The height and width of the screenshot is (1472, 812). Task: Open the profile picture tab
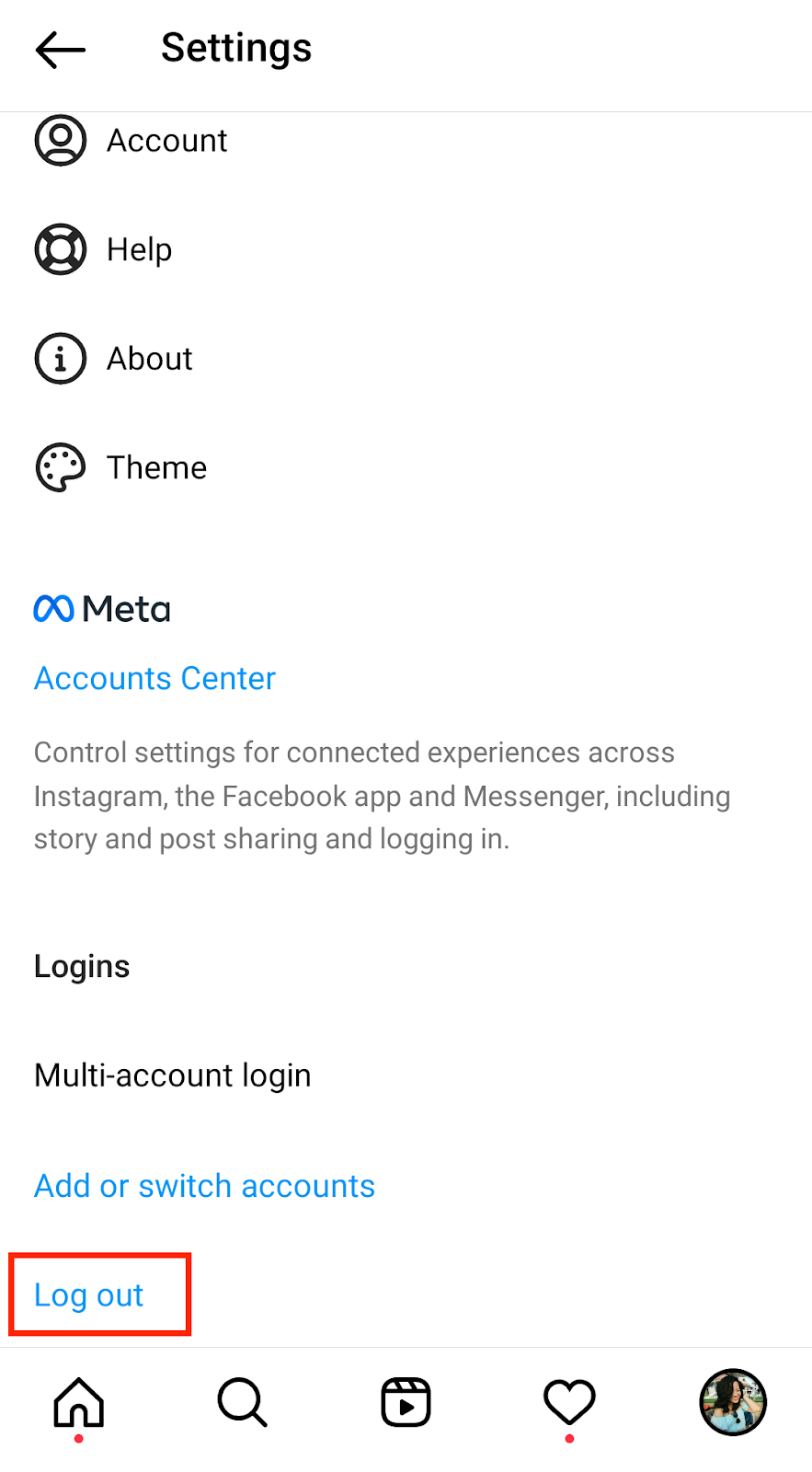(x=733, y=1403)
